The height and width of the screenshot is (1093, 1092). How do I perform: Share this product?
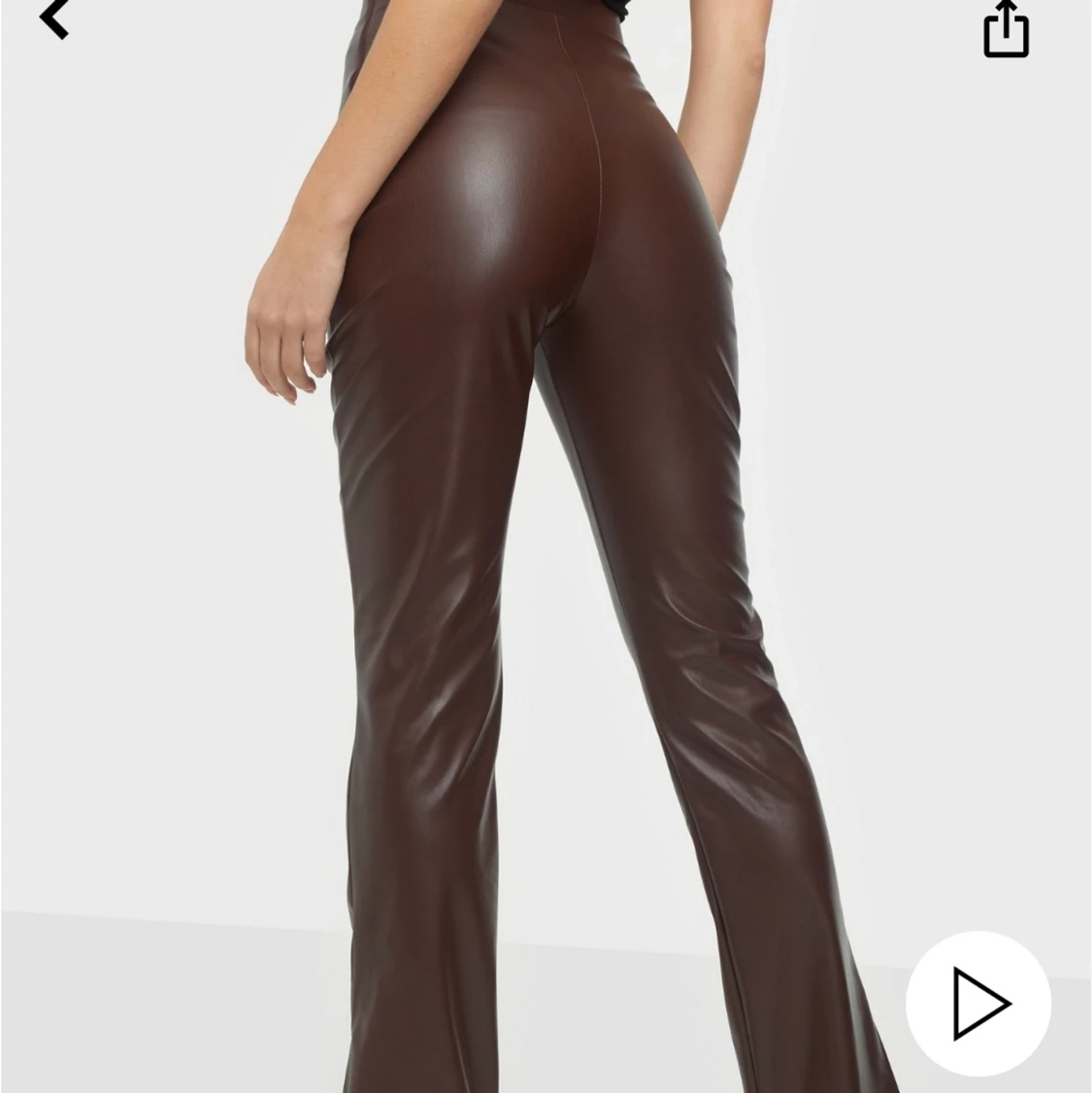coord(1006,28)
